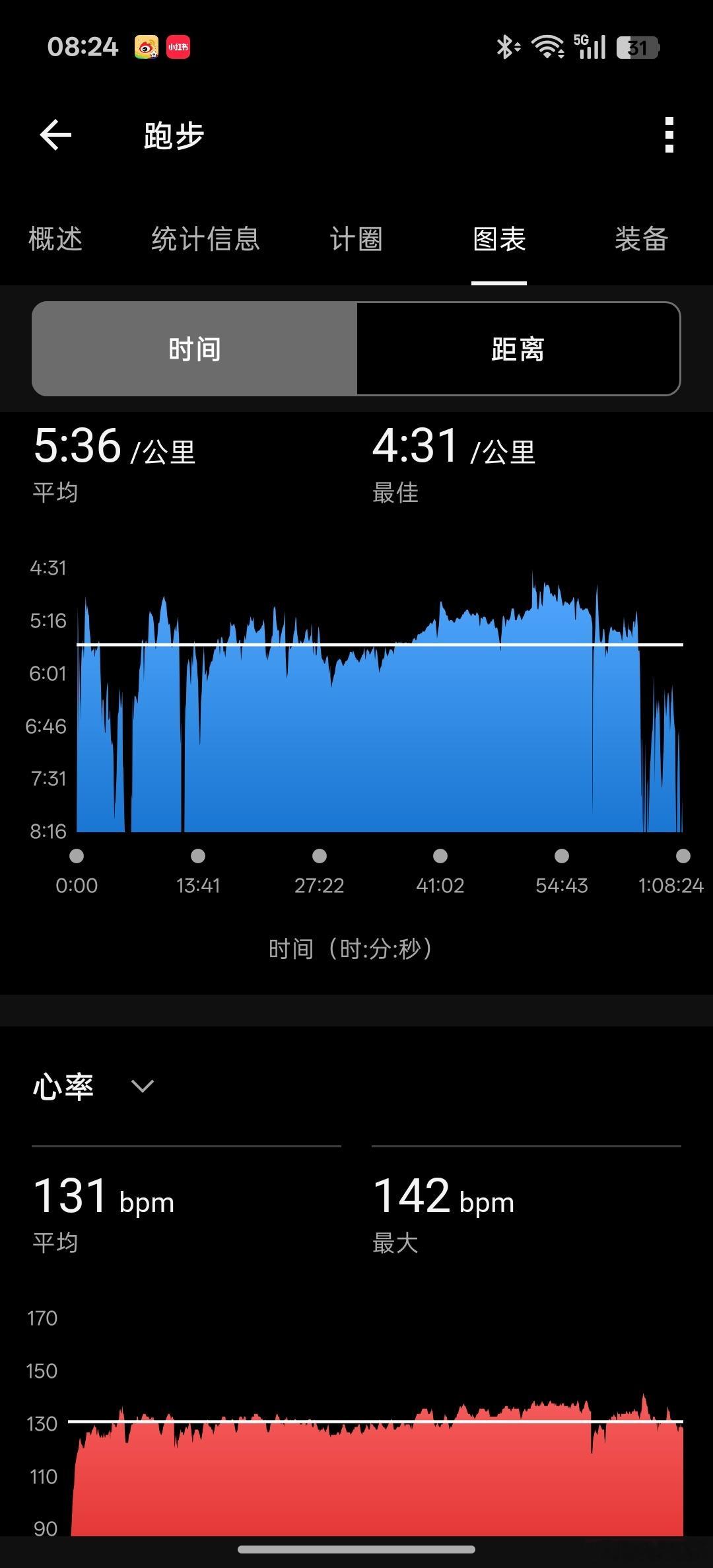Select the 时间 segment
The height and width of the screenshot is (1568, 713).
(x=195, y=349)
